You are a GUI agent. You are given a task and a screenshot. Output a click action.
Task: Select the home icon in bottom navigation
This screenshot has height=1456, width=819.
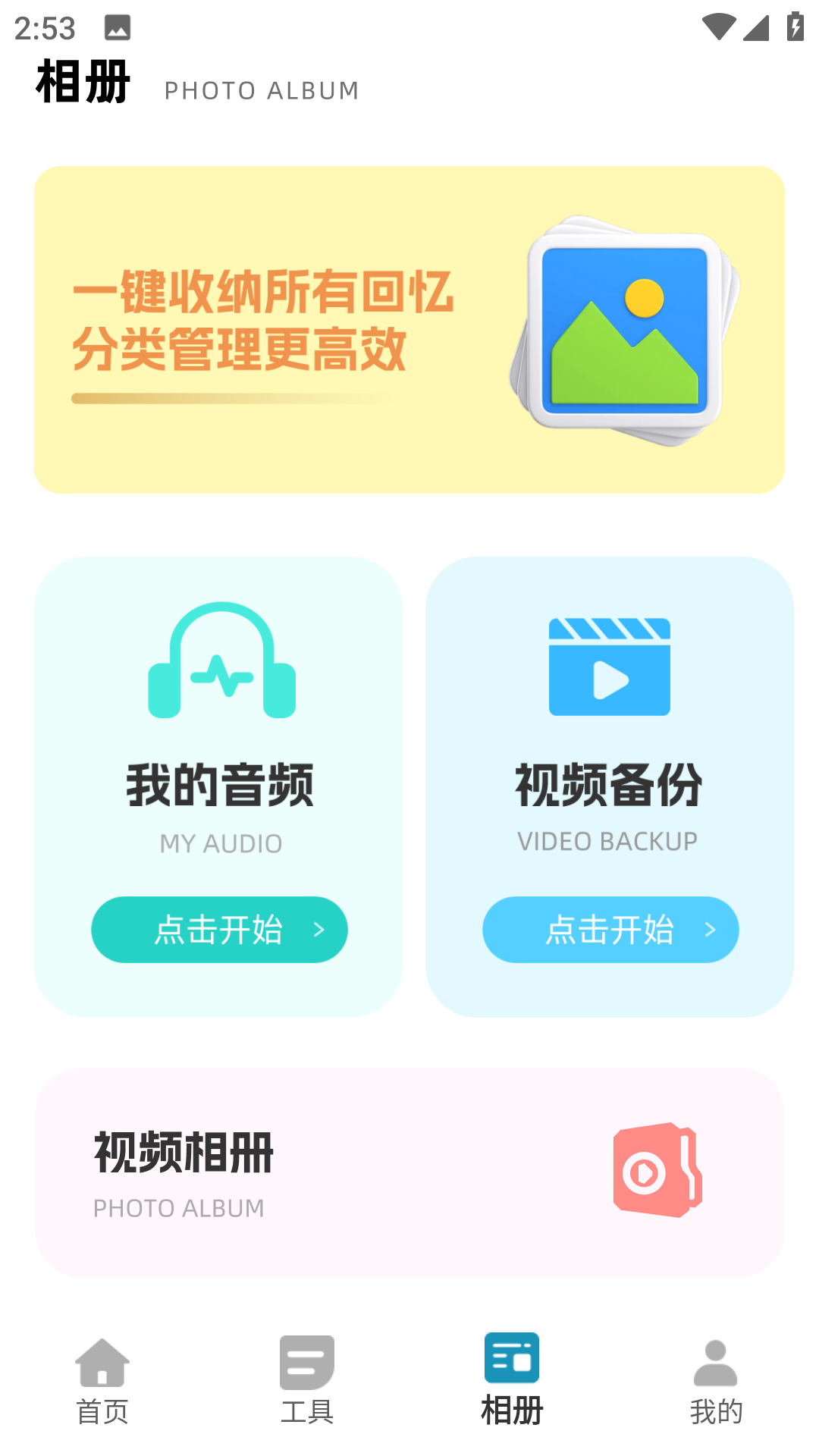coord(102,1363)
